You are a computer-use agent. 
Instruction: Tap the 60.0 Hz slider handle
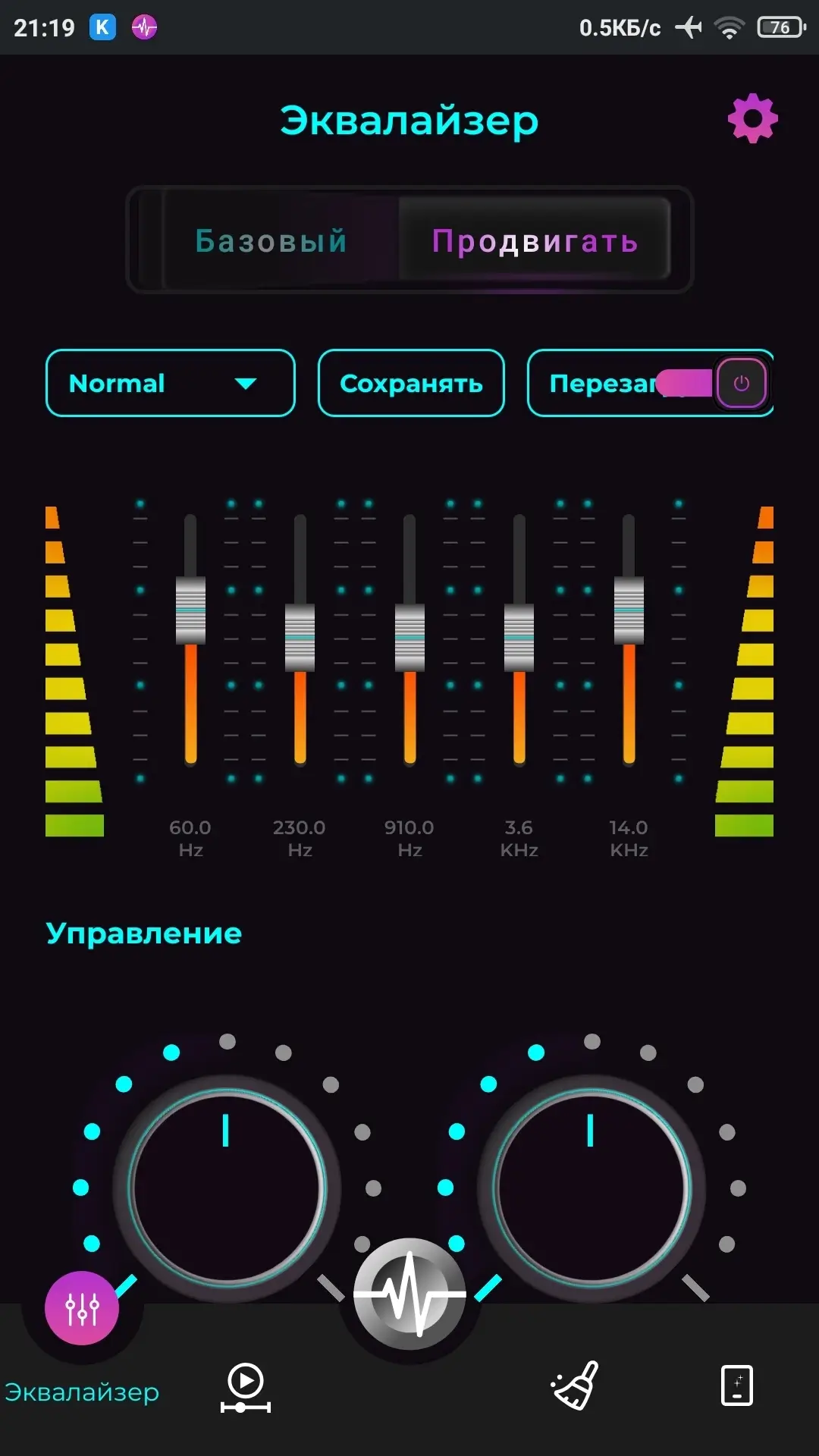190,610
